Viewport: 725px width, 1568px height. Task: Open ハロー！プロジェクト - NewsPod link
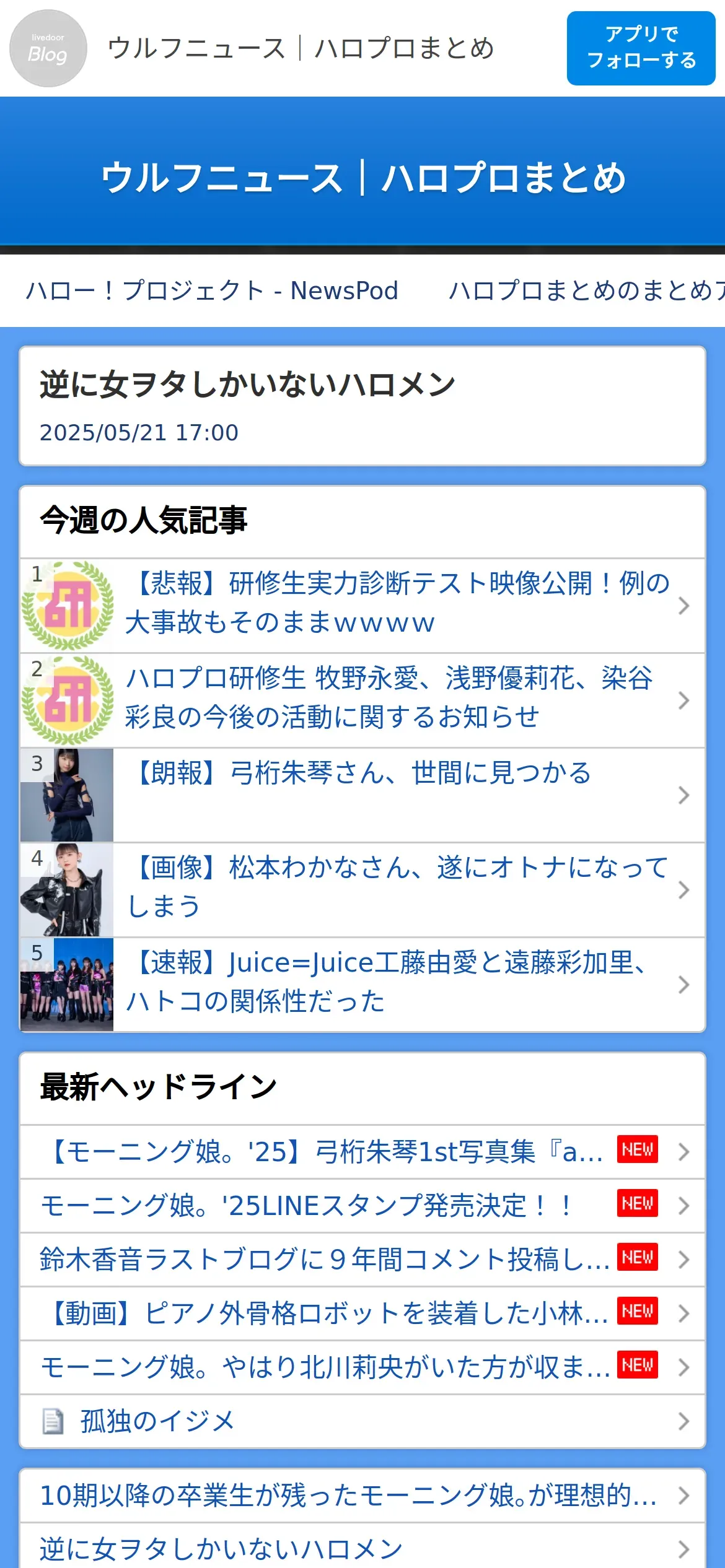click(x=212, y=290)
